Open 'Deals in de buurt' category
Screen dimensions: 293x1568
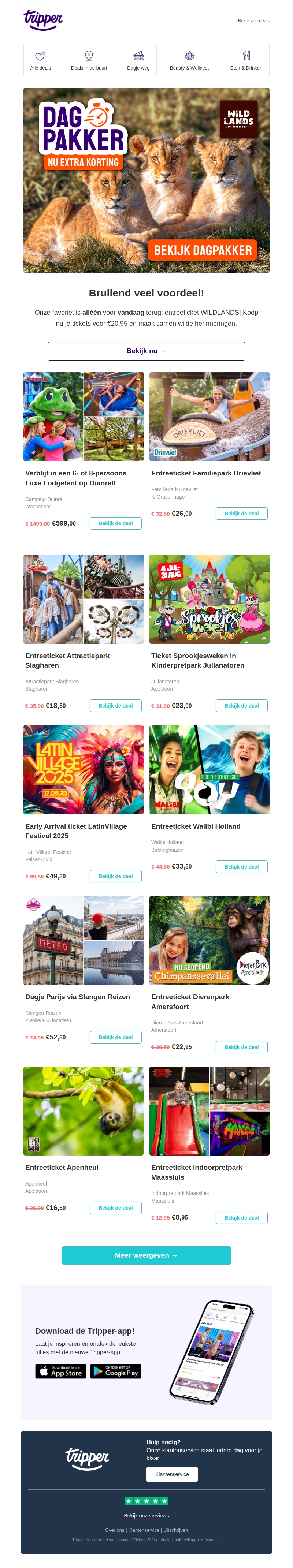pyautogui.click(x=89, y=60)
